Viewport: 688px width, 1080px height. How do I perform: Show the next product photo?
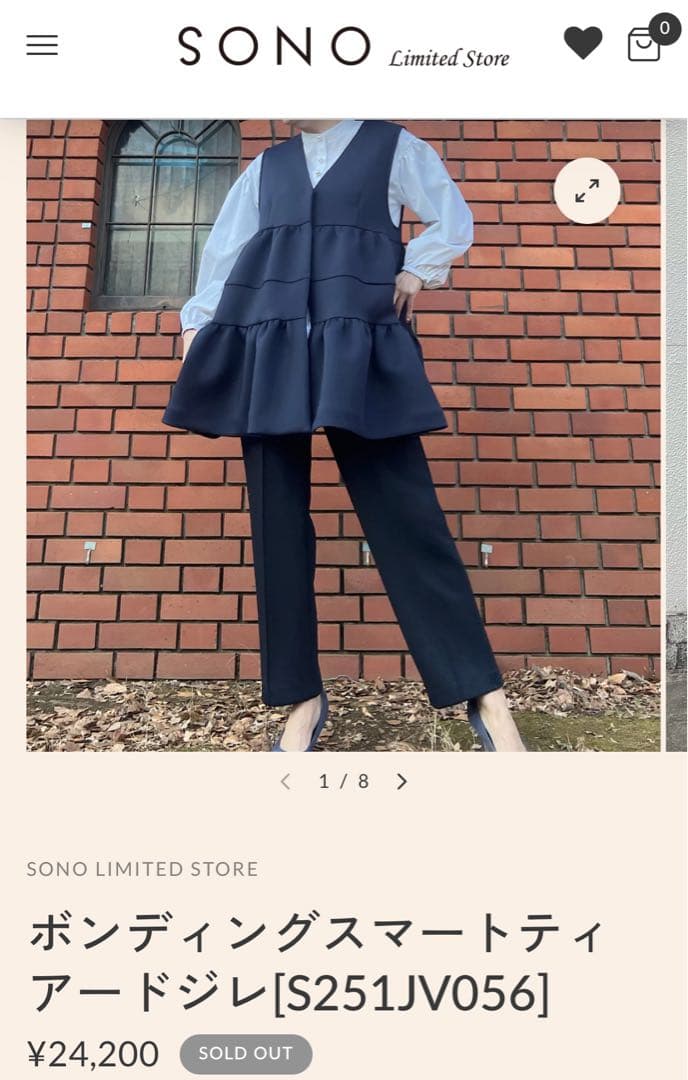(402, 782)
